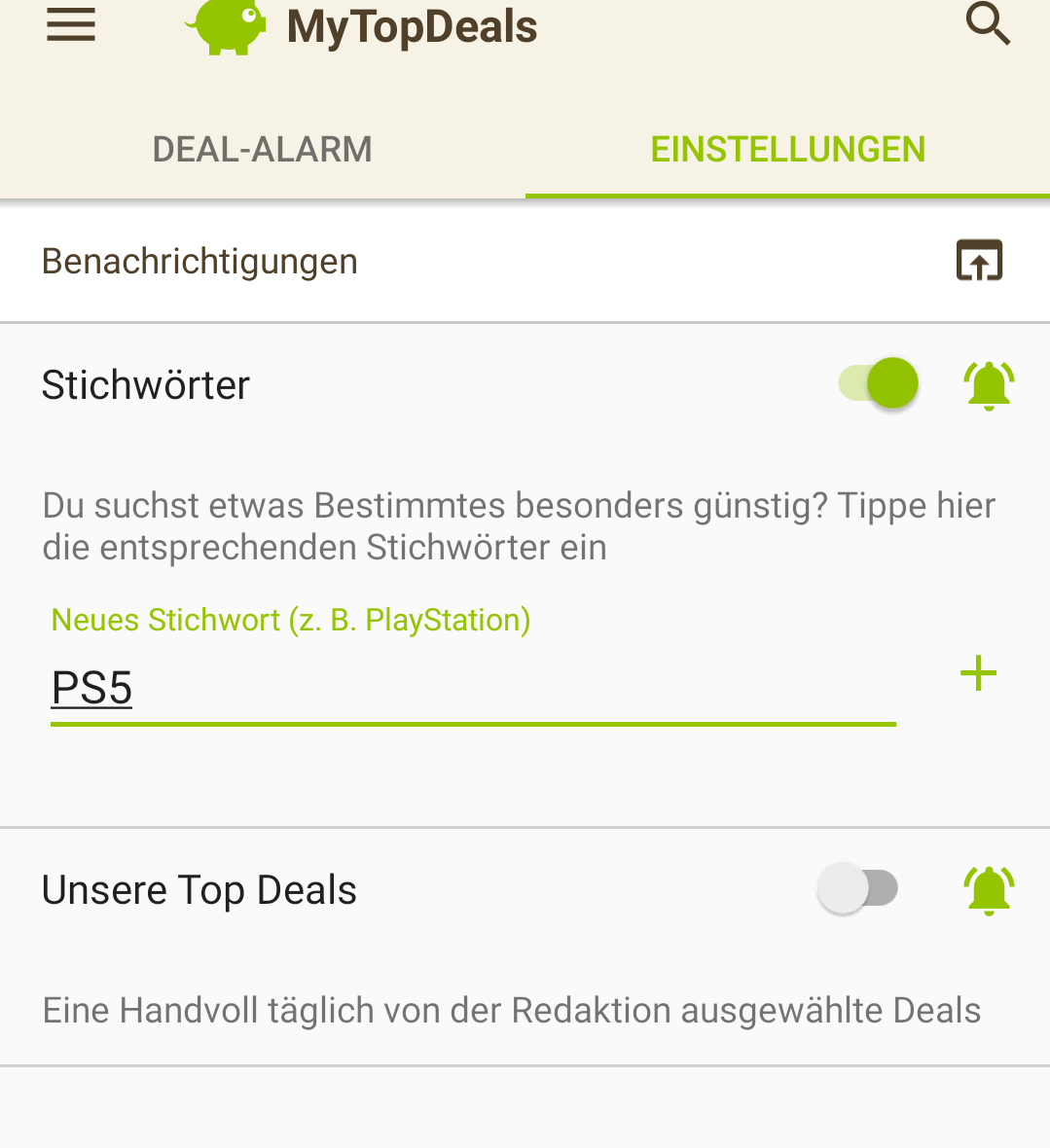Tap the bell icon next to Stichwörter
Viewport: 1050px width, 1148px height.
989,385
